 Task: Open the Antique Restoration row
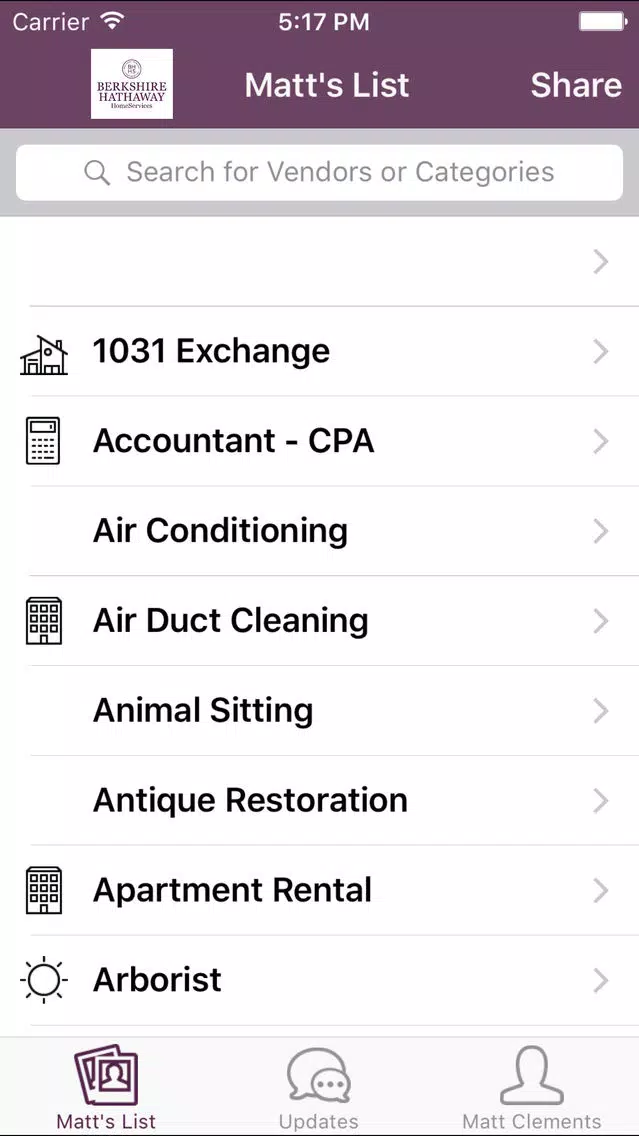[x=320, y=801]
